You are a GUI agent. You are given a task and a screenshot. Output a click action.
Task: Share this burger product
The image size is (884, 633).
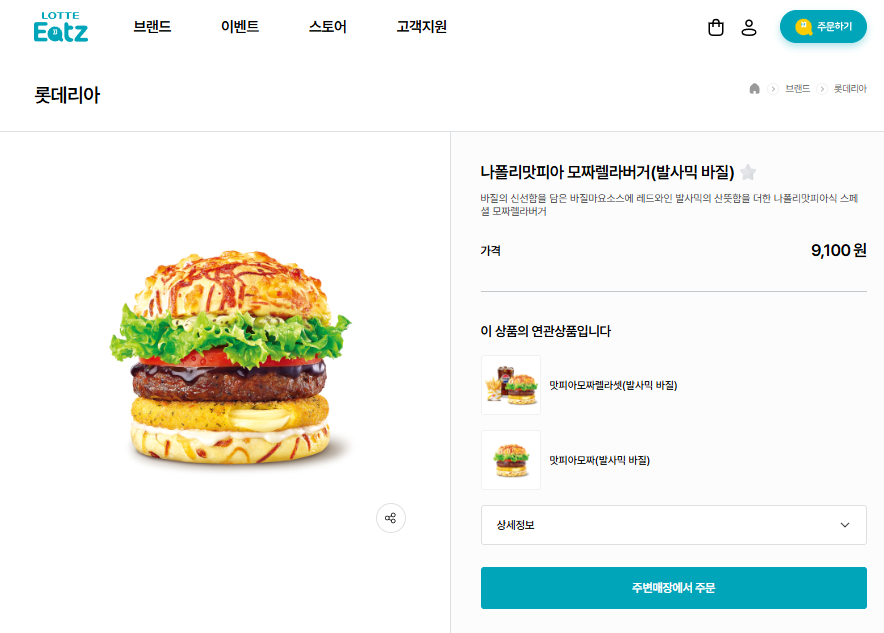[391, 518]
